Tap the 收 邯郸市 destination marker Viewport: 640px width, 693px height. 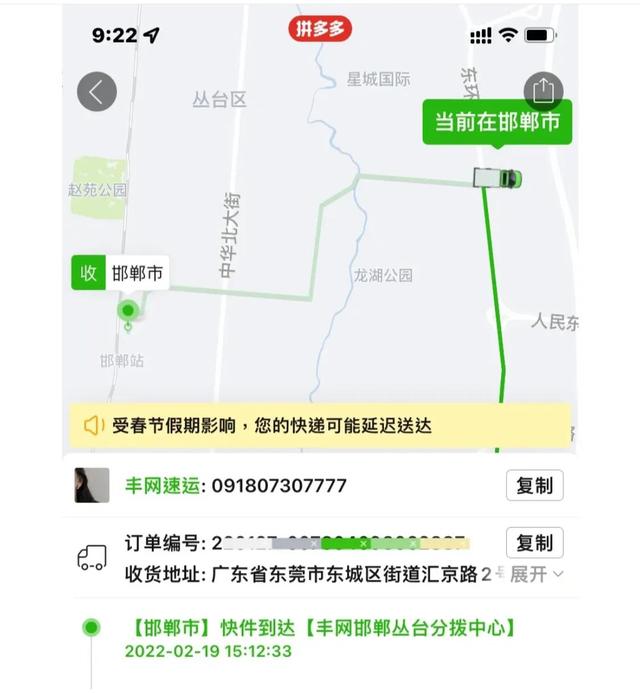[x=119, y=273]
